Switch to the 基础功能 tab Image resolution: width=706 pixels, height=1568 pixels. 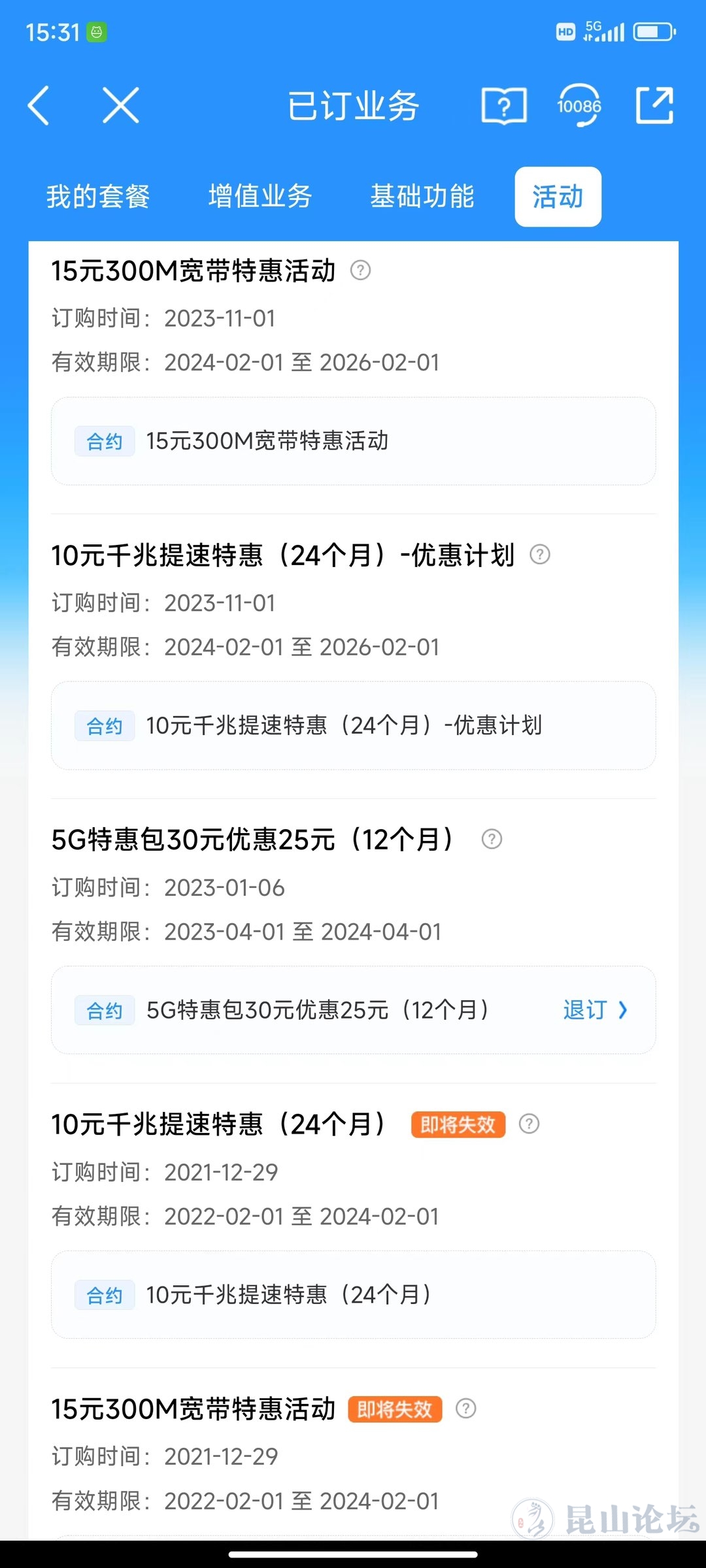coord(422,197)
